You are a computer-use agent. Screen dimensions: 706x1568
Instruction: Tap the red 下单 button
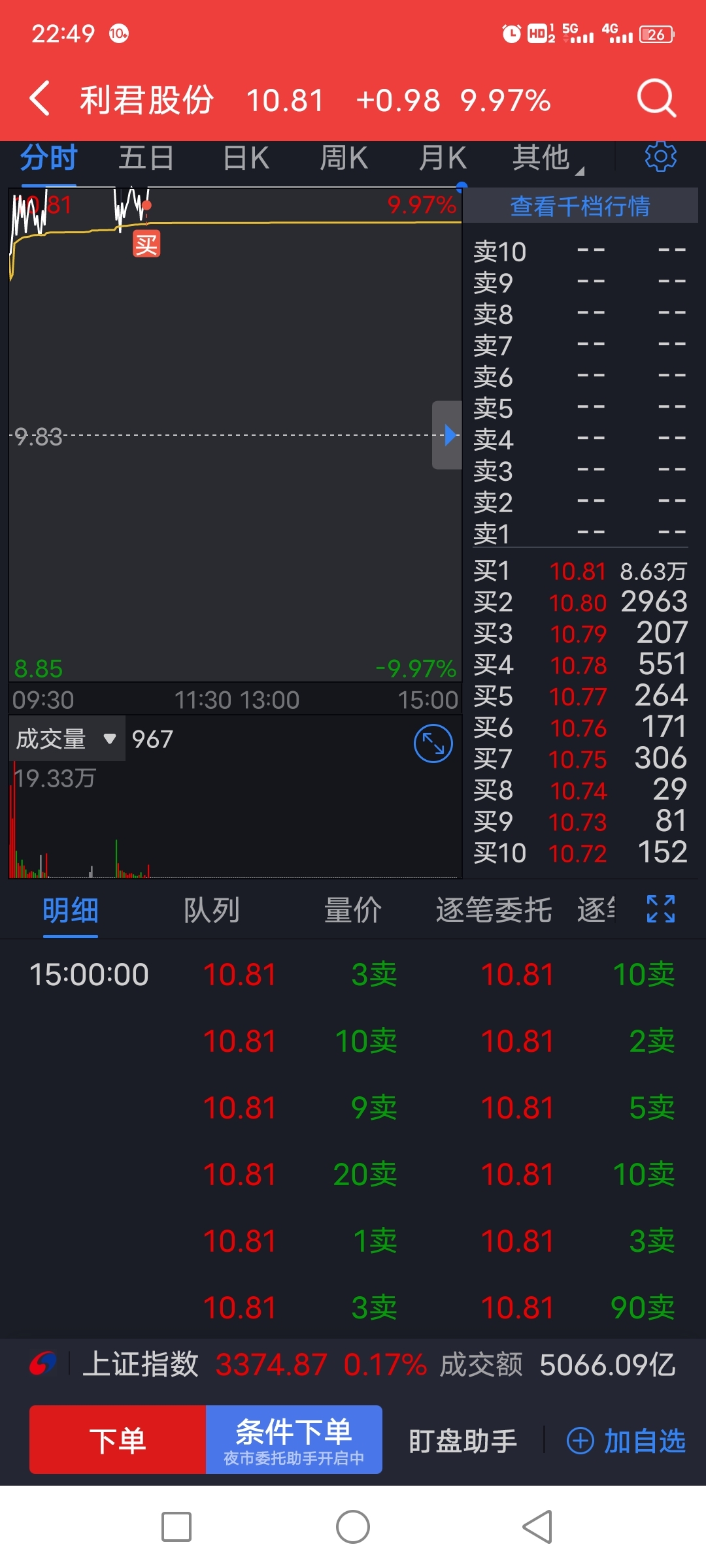click(118, 1439)
